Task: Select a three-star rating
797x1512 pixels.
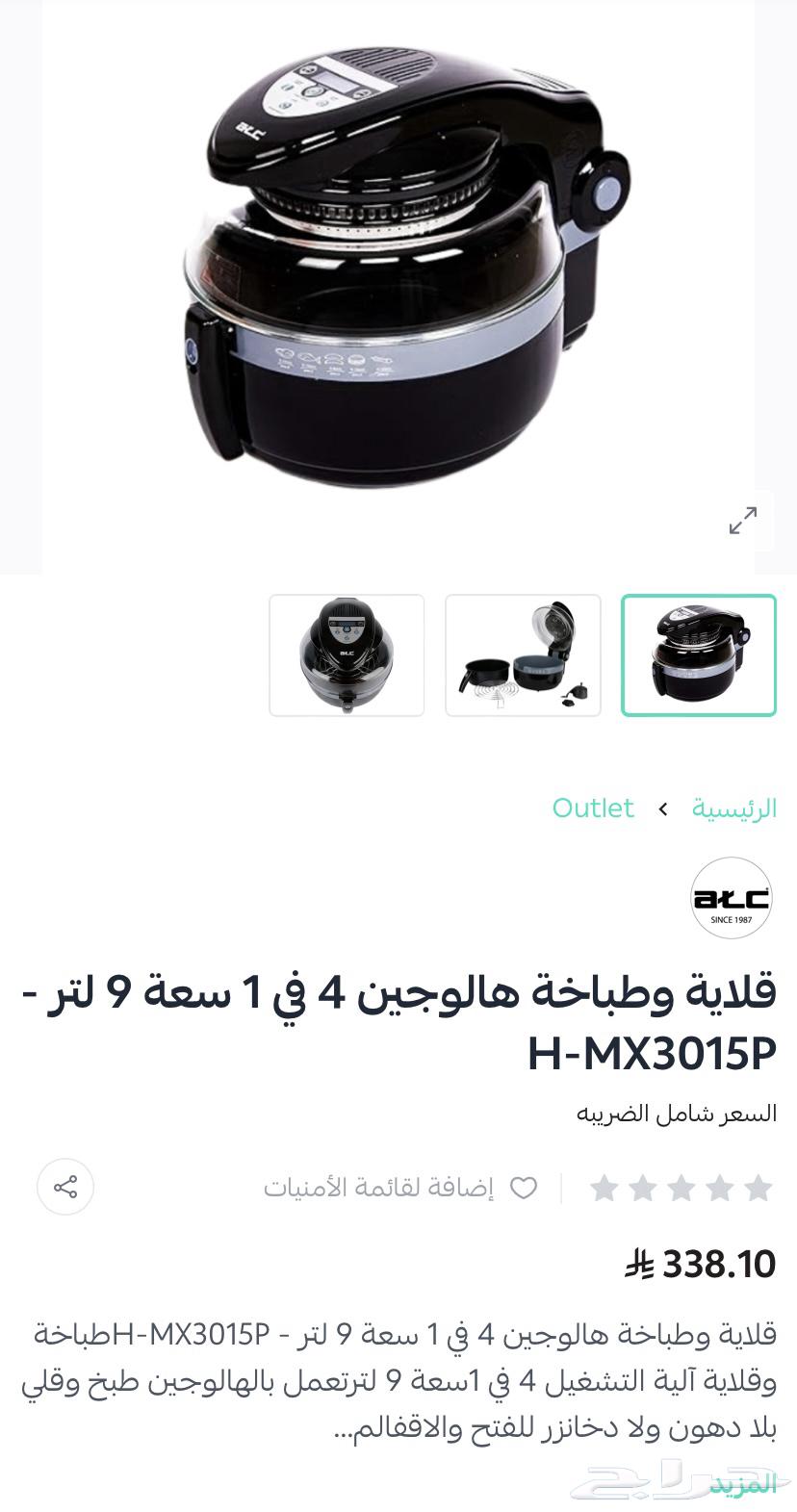Action: tap(681, 1188)
